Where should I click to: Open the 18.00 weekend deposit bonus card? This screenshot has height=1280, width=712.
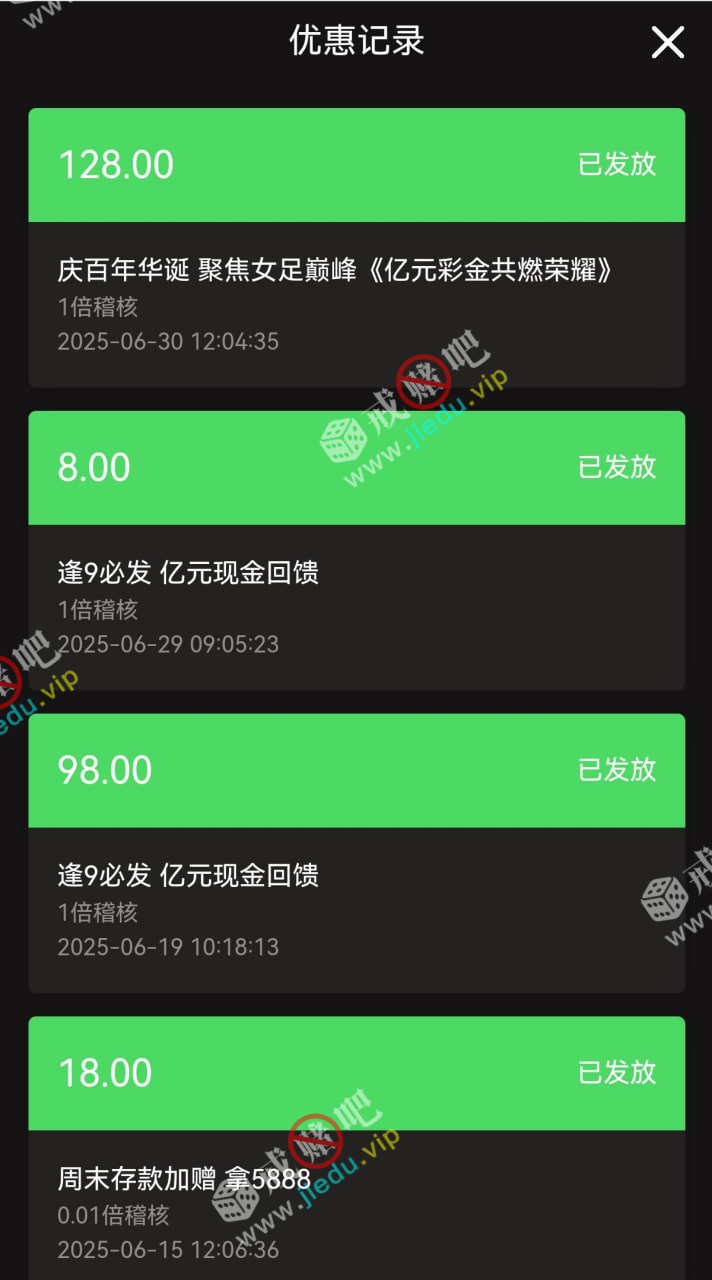(356, 1150)
